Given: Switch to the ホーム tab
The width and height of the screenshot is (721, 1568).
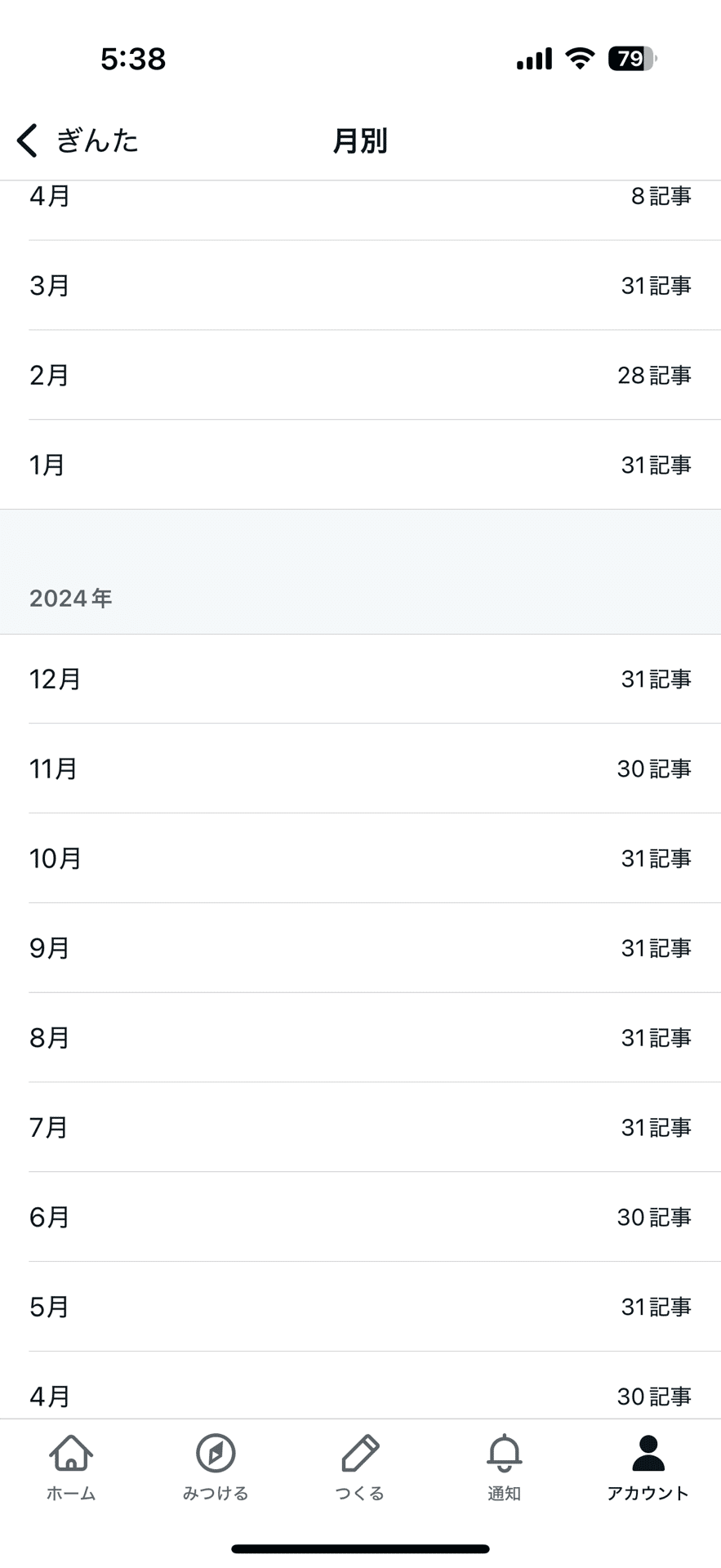Looking at the screenshot, I should tap(71, 1468).
